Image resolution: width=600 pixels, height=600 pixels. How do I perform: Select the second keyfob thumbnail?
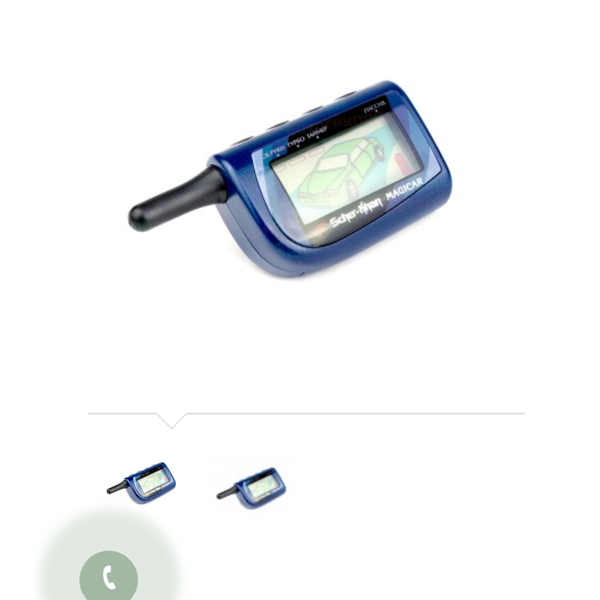252,487
